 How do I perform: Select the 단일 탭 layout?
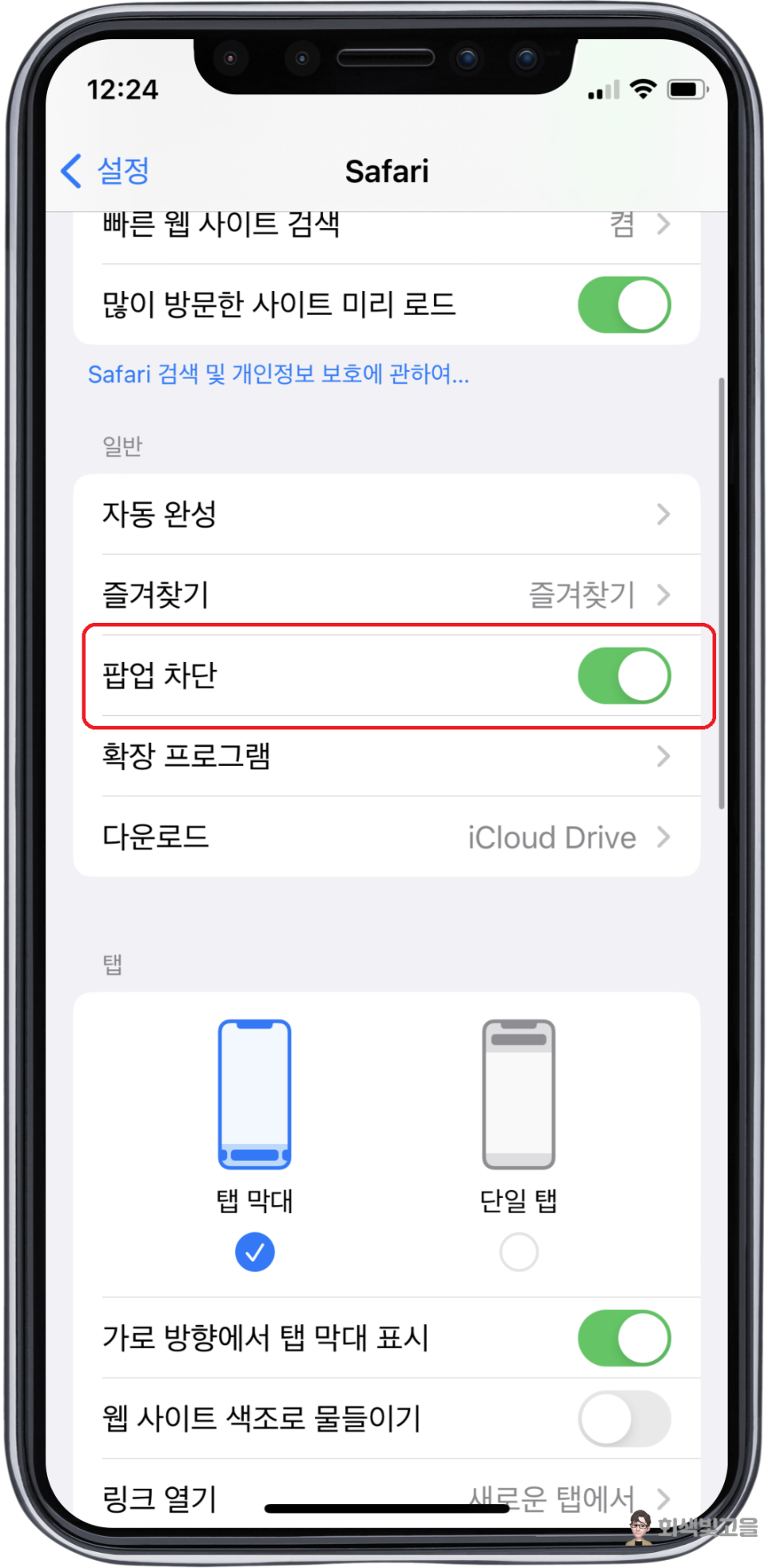(x=519, y=1143)
